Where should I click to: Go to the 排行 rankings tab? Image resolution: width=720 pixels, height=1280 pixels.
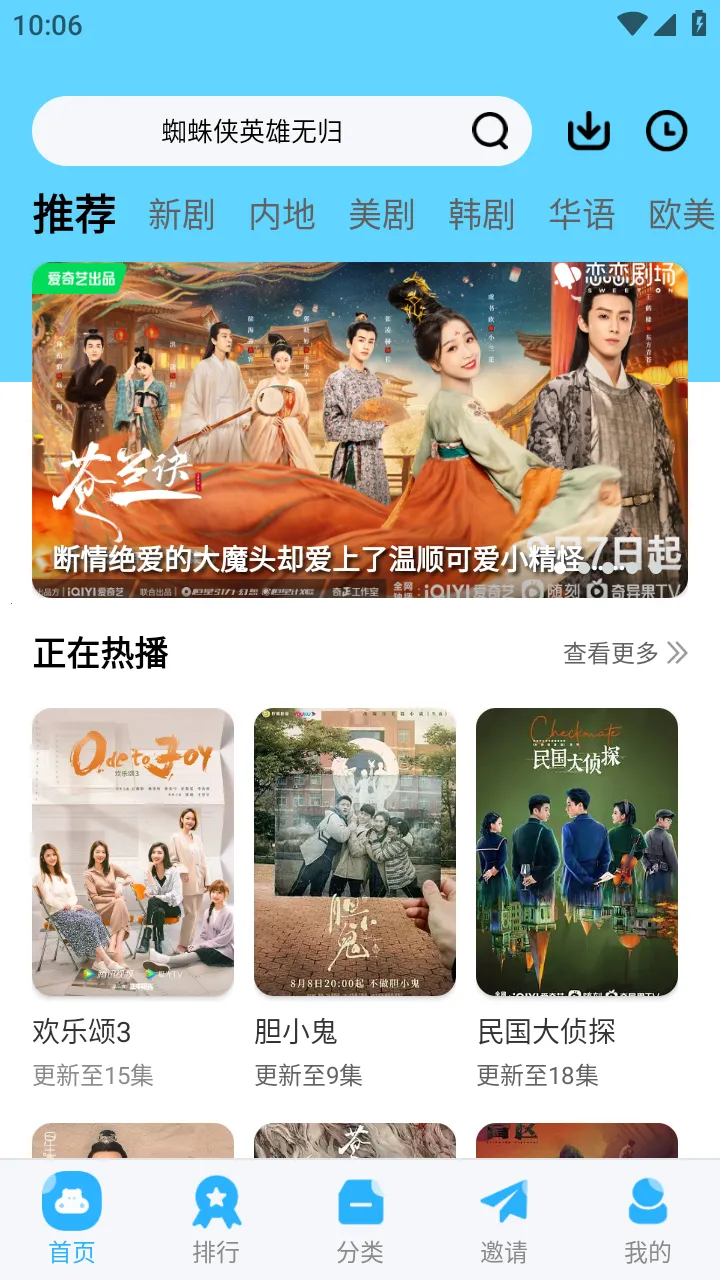coord(216,1220)
